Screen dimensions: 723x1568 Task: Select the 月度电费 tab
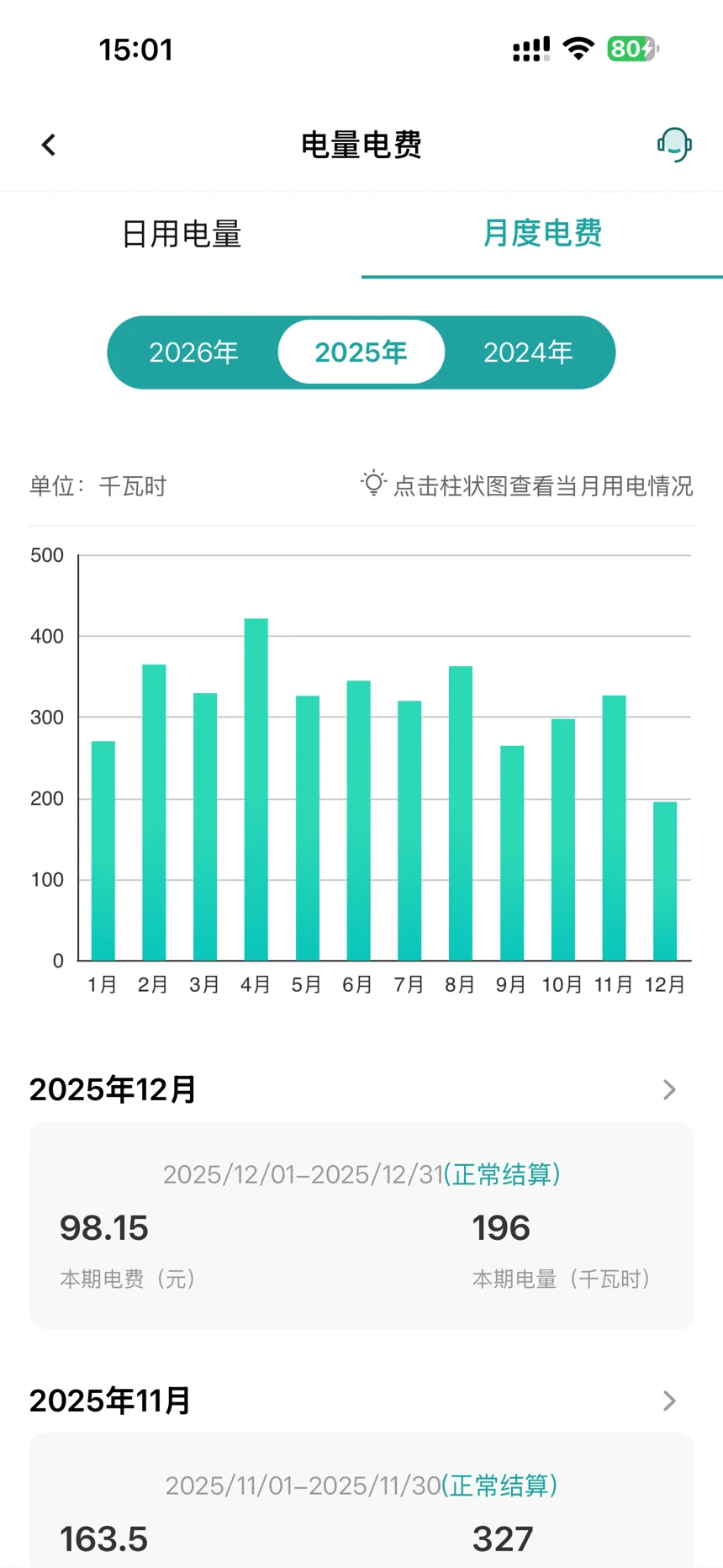[542, 234]
